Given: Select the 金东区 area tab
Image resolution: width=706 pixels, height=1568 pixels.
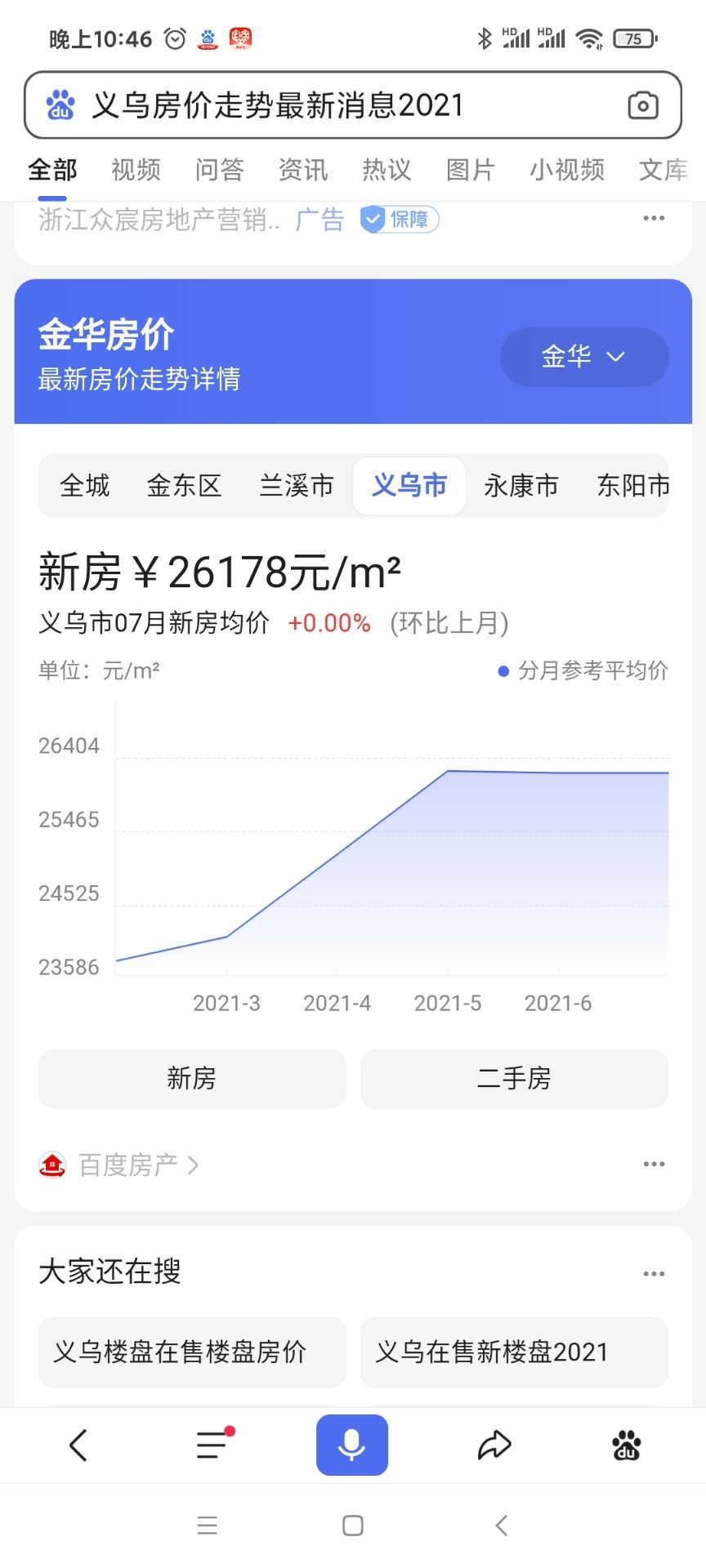Looking at the screenshot, I should pos(184,486).
